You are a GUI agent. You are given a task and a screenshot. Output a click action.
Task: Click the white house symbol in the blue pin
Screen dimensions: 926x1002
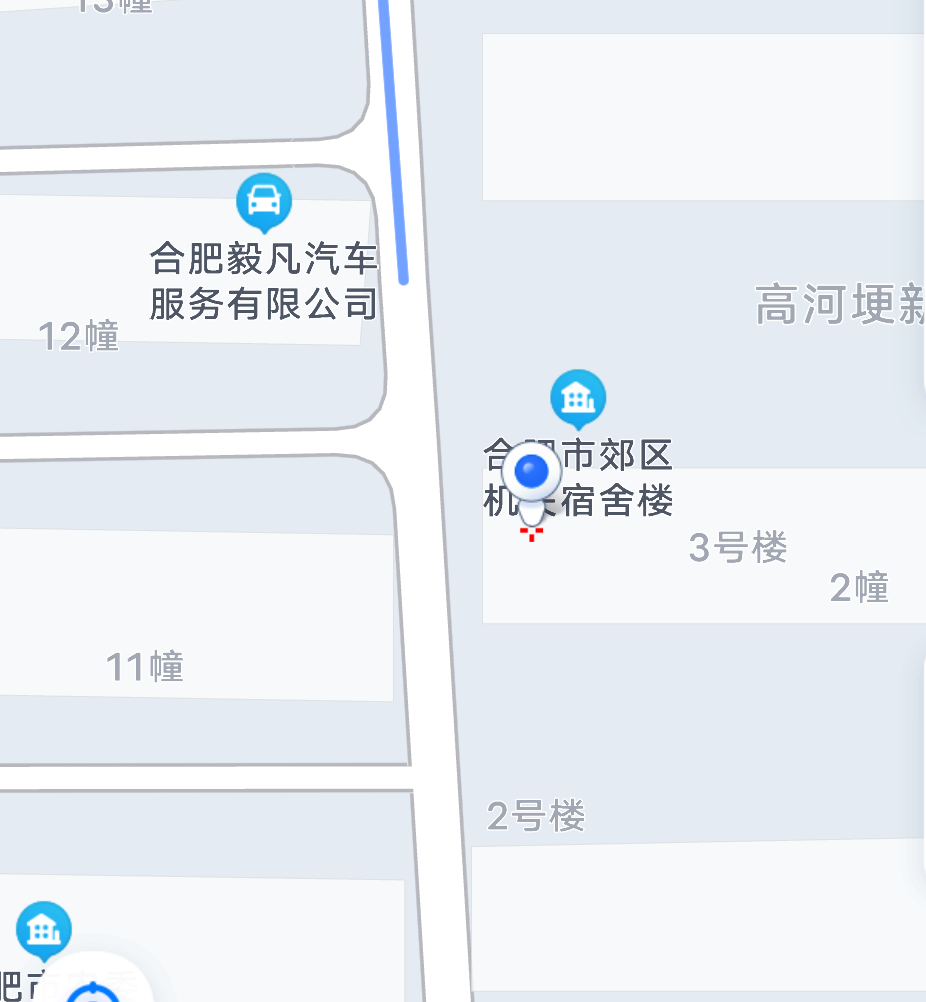(577, 396)
